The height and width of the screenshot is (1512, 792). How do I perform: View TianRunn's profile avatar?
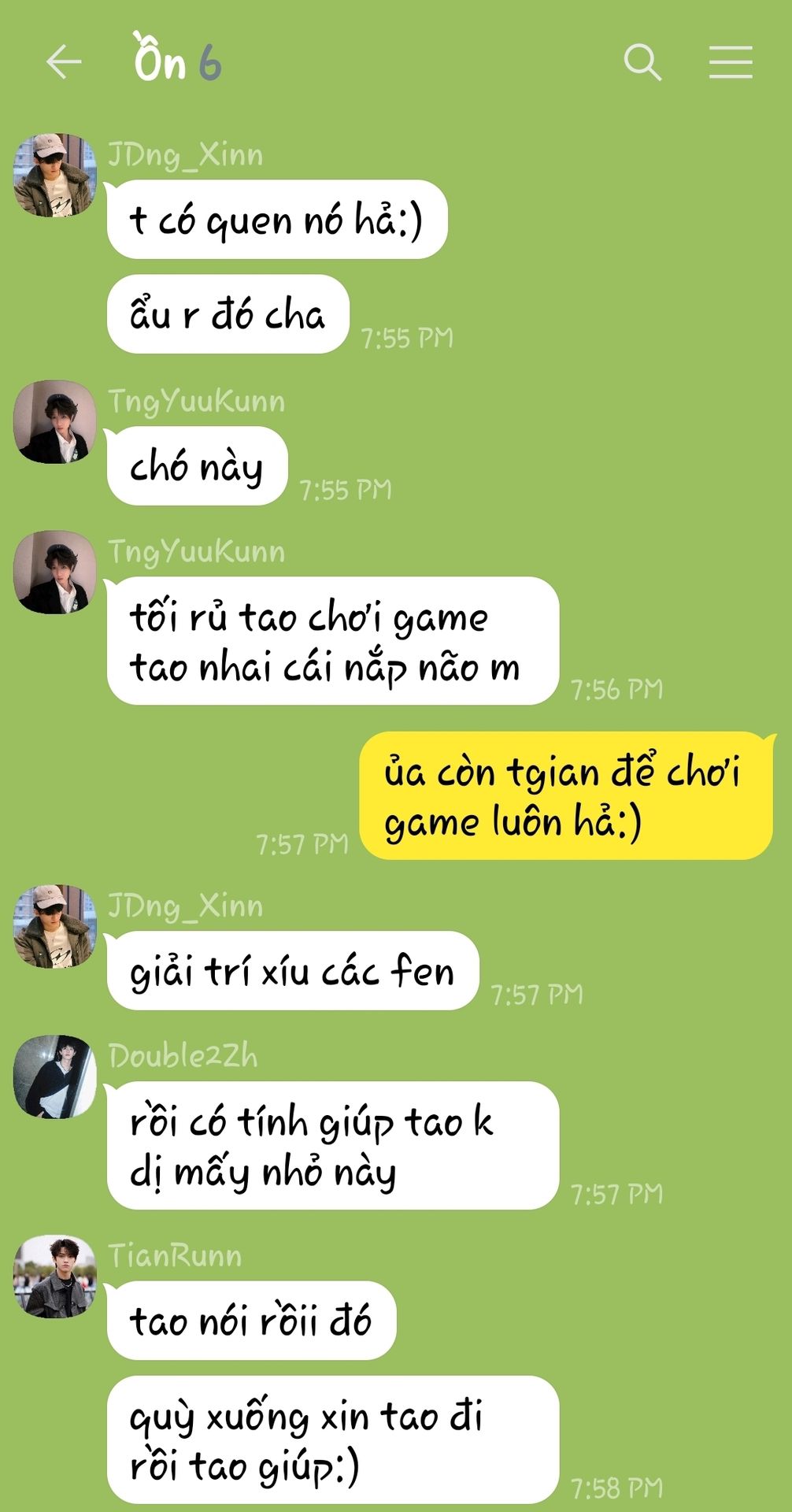tap(54, 1277)
